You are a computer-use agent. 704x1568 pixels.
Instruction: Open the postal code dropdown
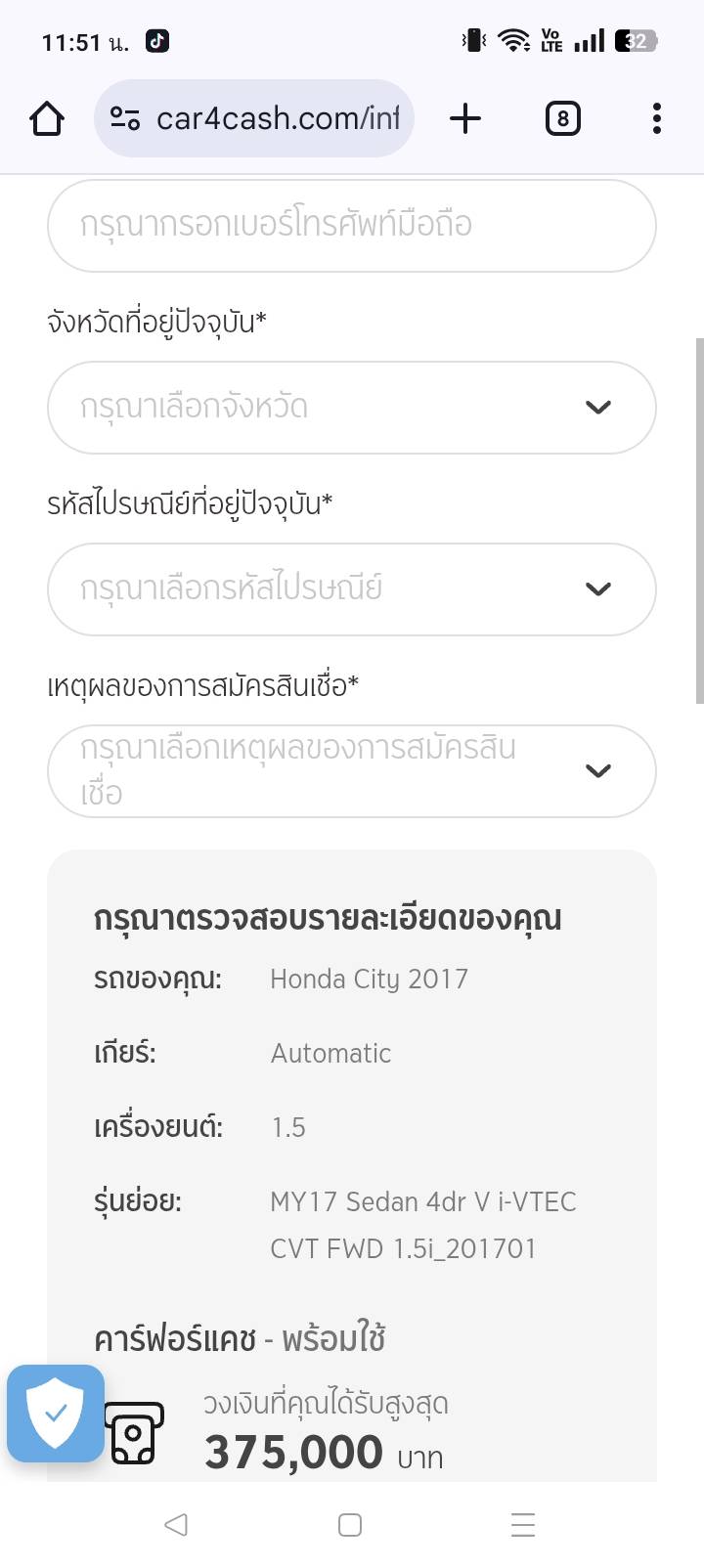tap(351, 589)
